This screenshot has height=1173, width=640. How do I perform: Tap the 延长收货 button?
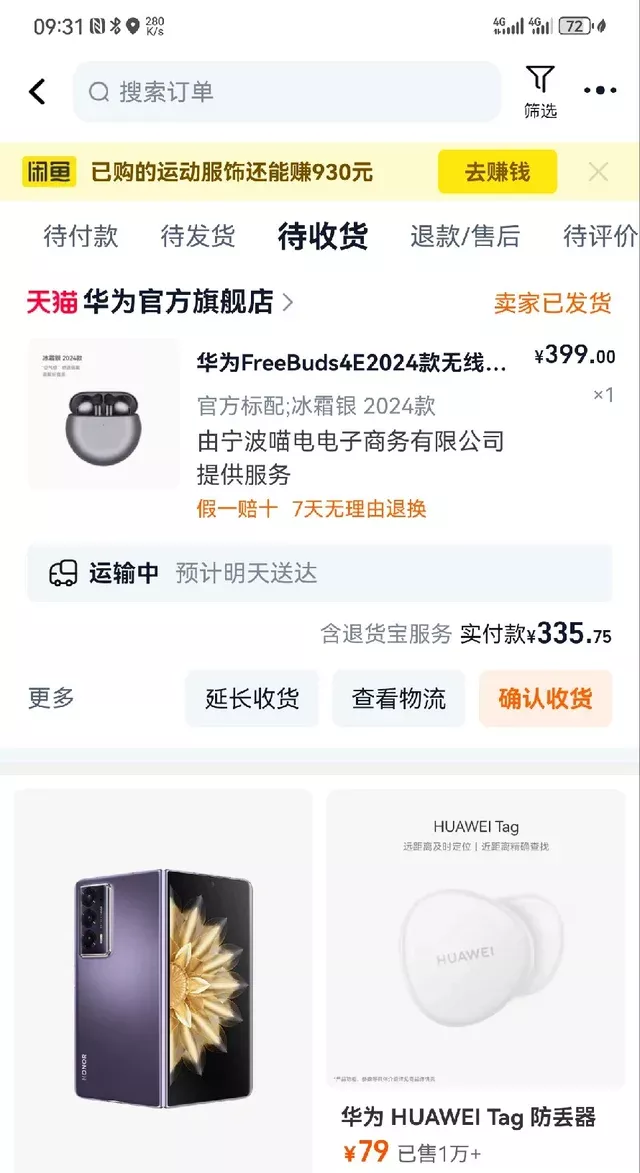[252, 698]
